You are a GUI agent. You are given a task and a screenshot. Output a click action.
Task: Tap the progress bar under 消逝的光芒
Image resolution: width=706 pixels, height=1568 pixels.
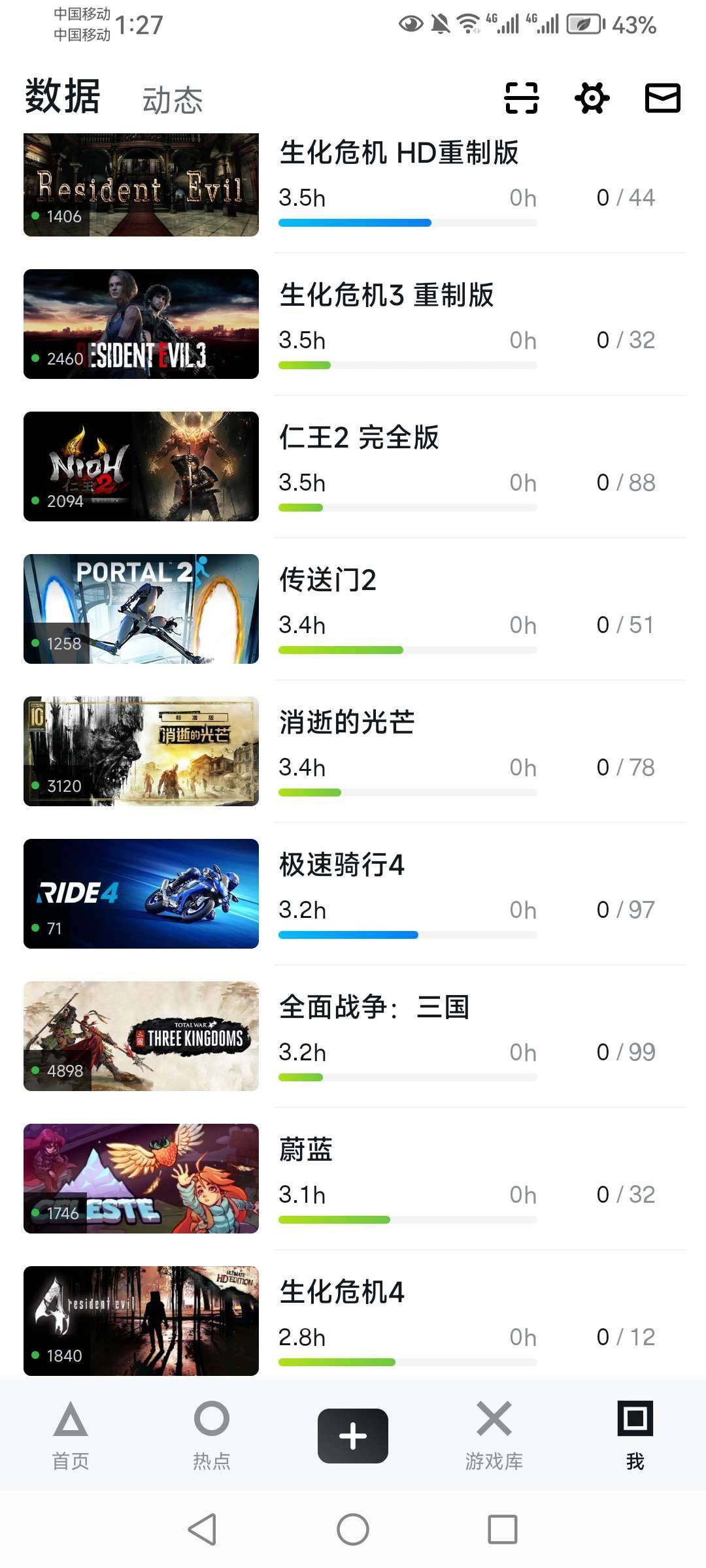coord(407,792)
